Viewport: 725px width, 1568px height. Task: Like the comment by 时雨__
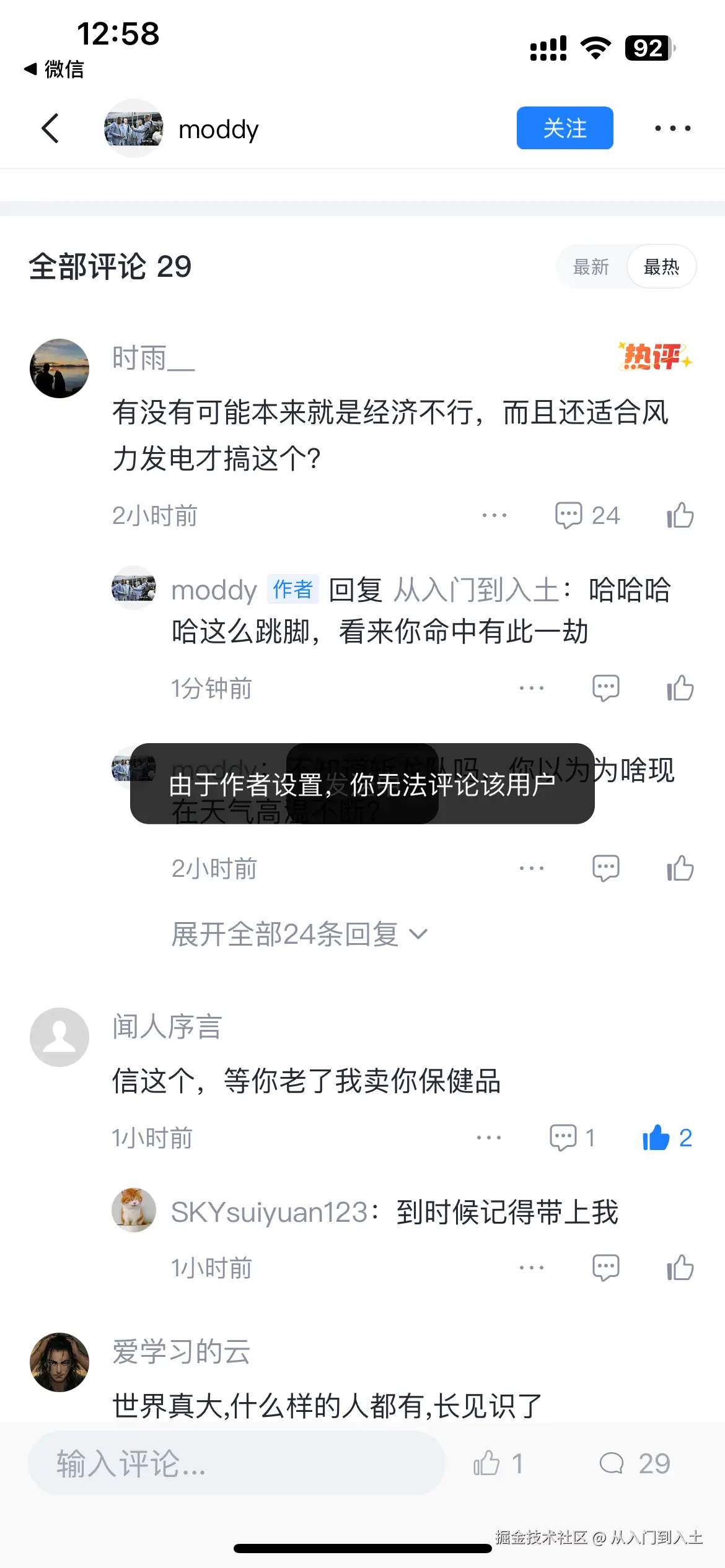(679, 515)
